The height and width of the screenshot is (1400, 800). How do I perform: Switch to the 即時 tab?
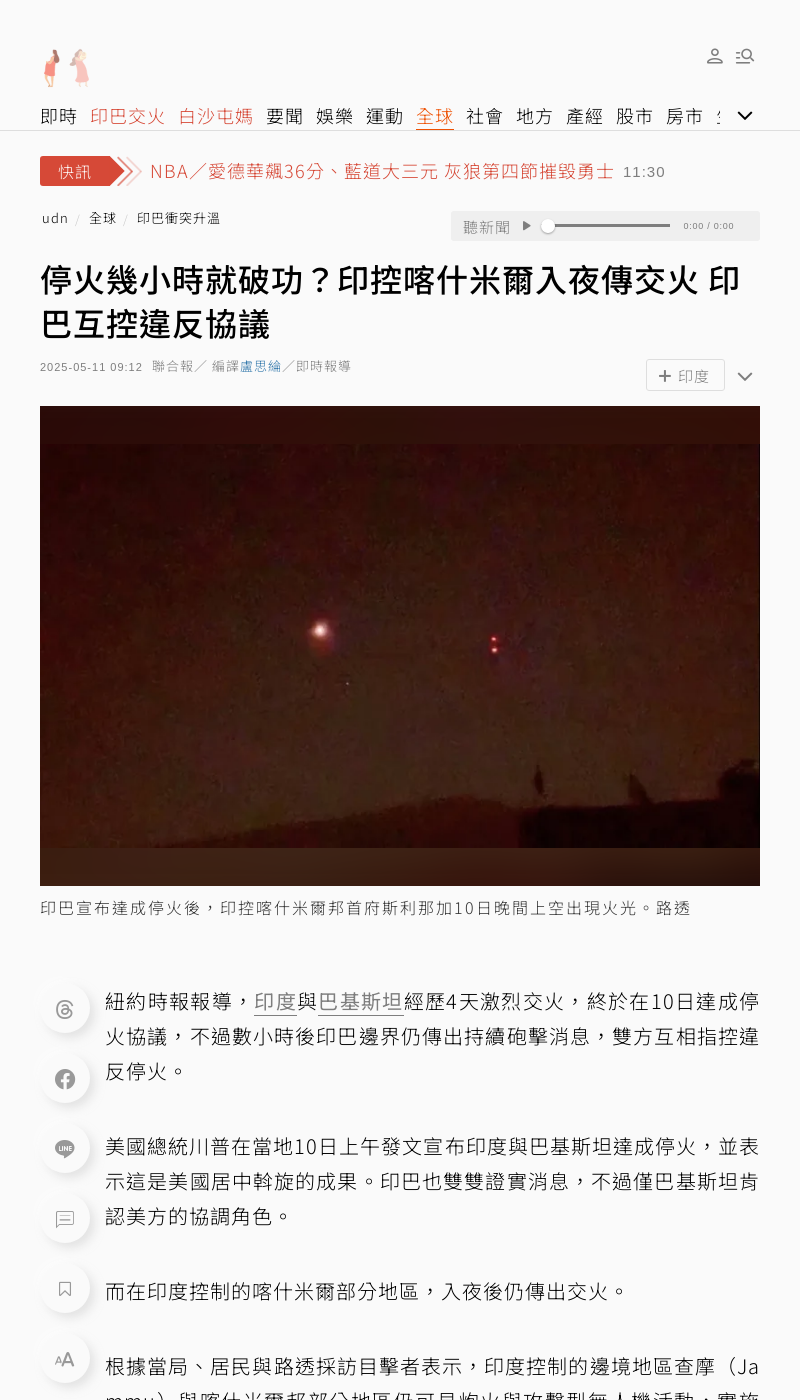58,116
